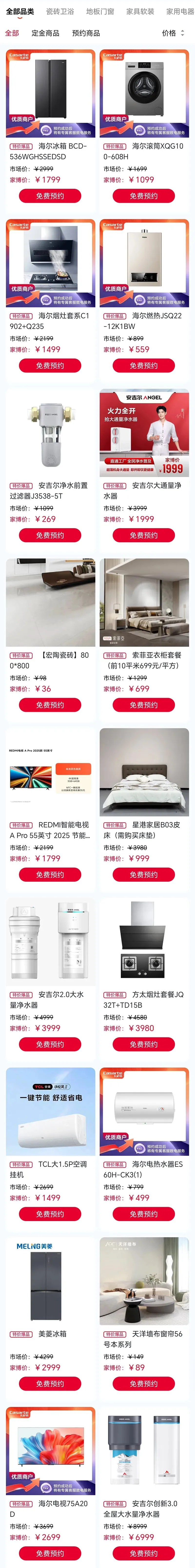Screen dimensions: 195x1568
Task: Reserve the REDMI智能电视 A Pro 55英寸
Action: pyautogui.click(x=50, y=875)
